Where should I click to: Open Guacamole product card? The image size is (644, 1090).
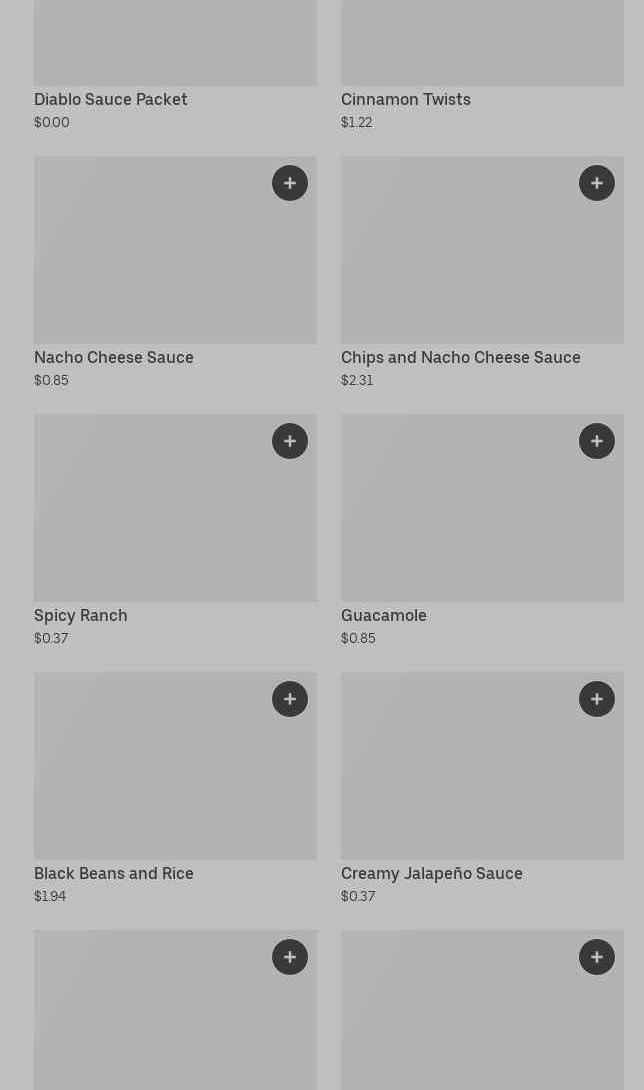point(384,615)
